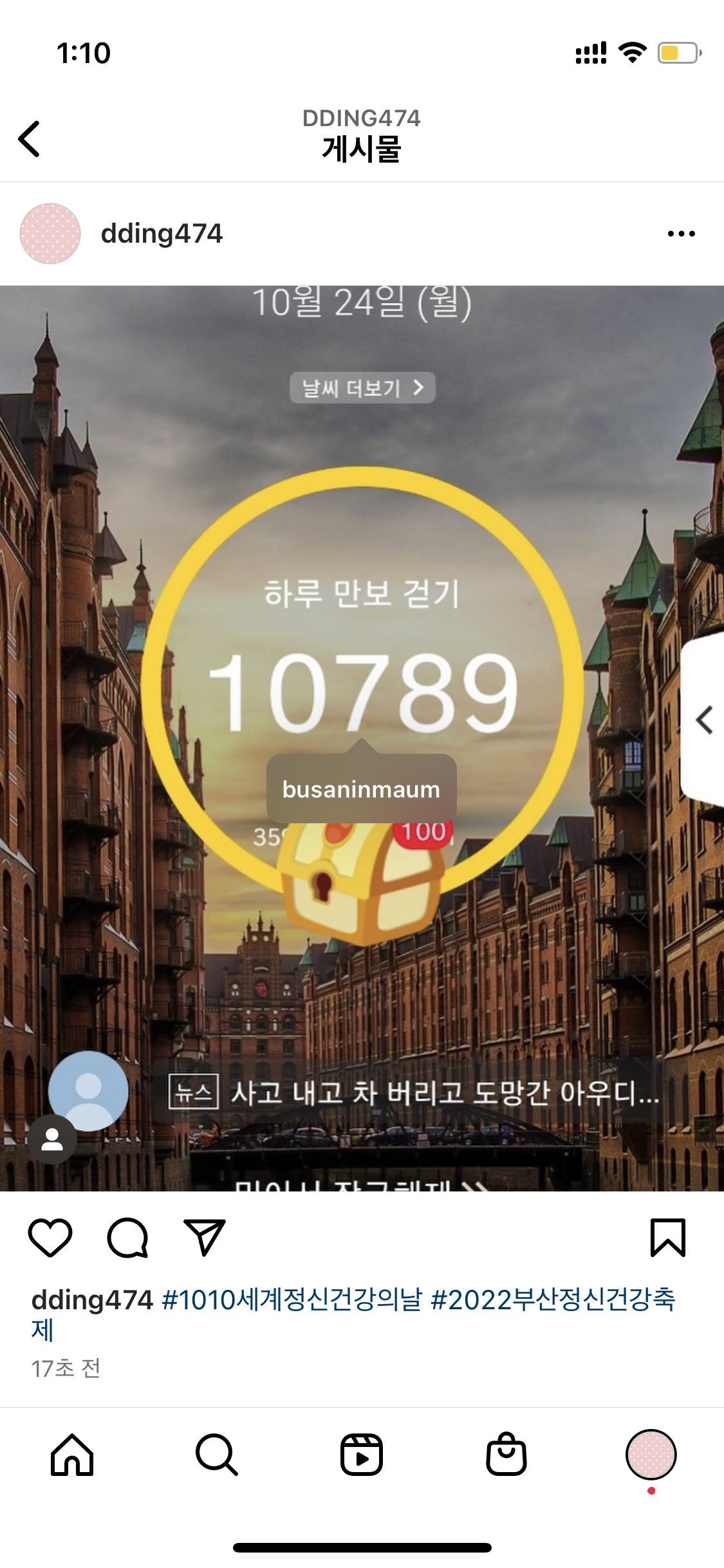
Task: Like this dding474 post
Action: click(x=50, y=1237)
